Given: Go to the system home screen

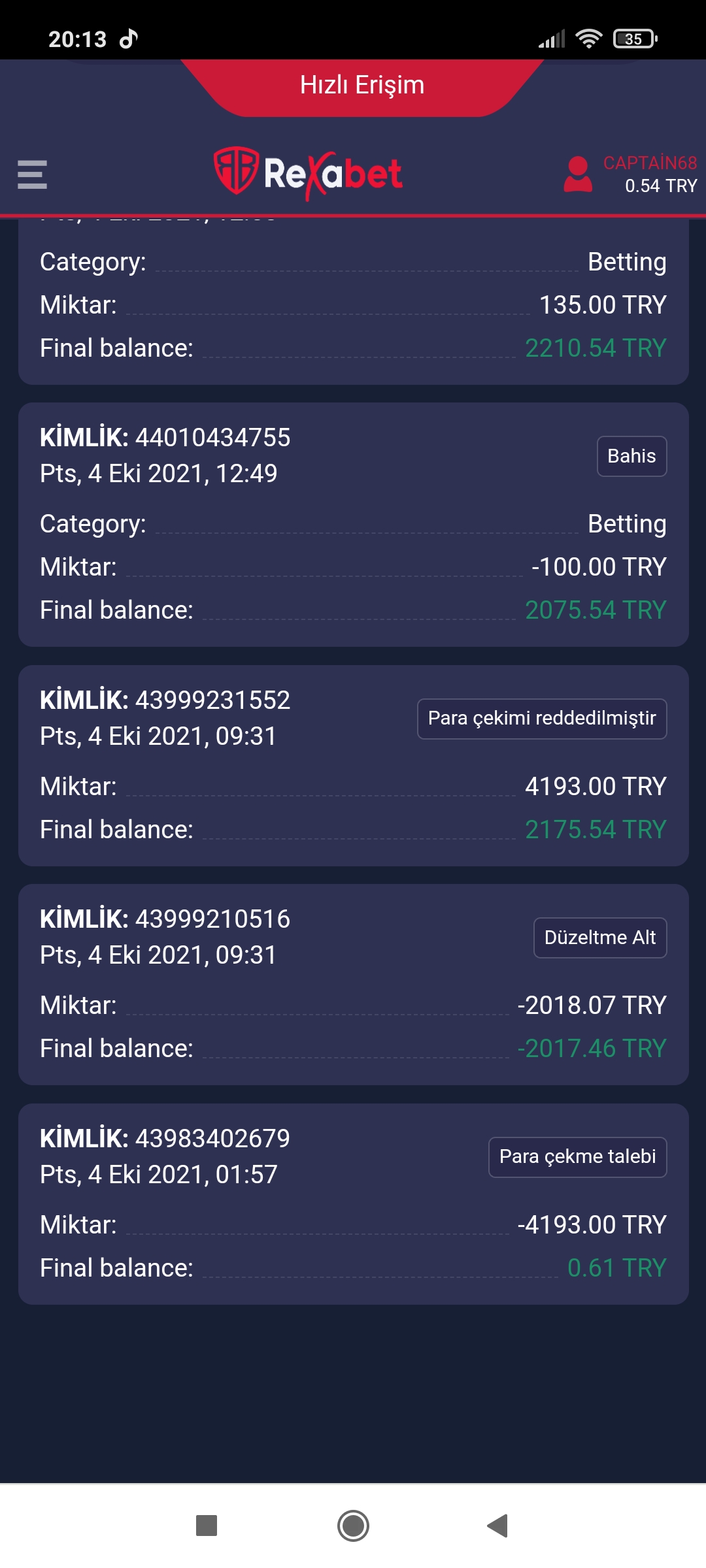Looking at the screenshot, I should pos(353,1526).
